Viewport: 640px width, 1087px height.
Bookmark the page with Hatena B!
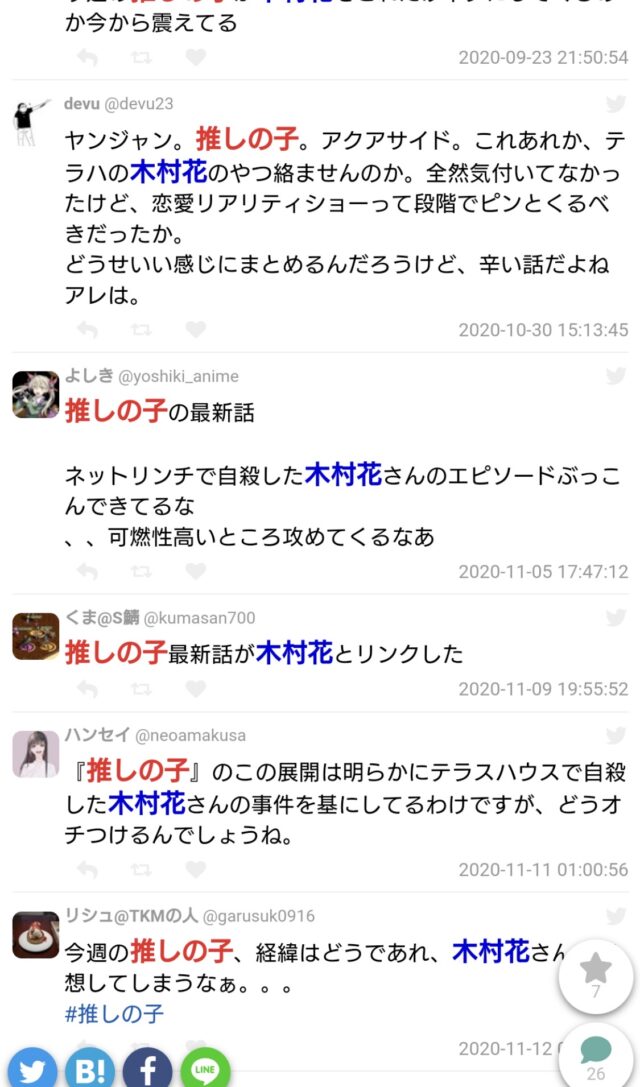tap(89, 1070)
